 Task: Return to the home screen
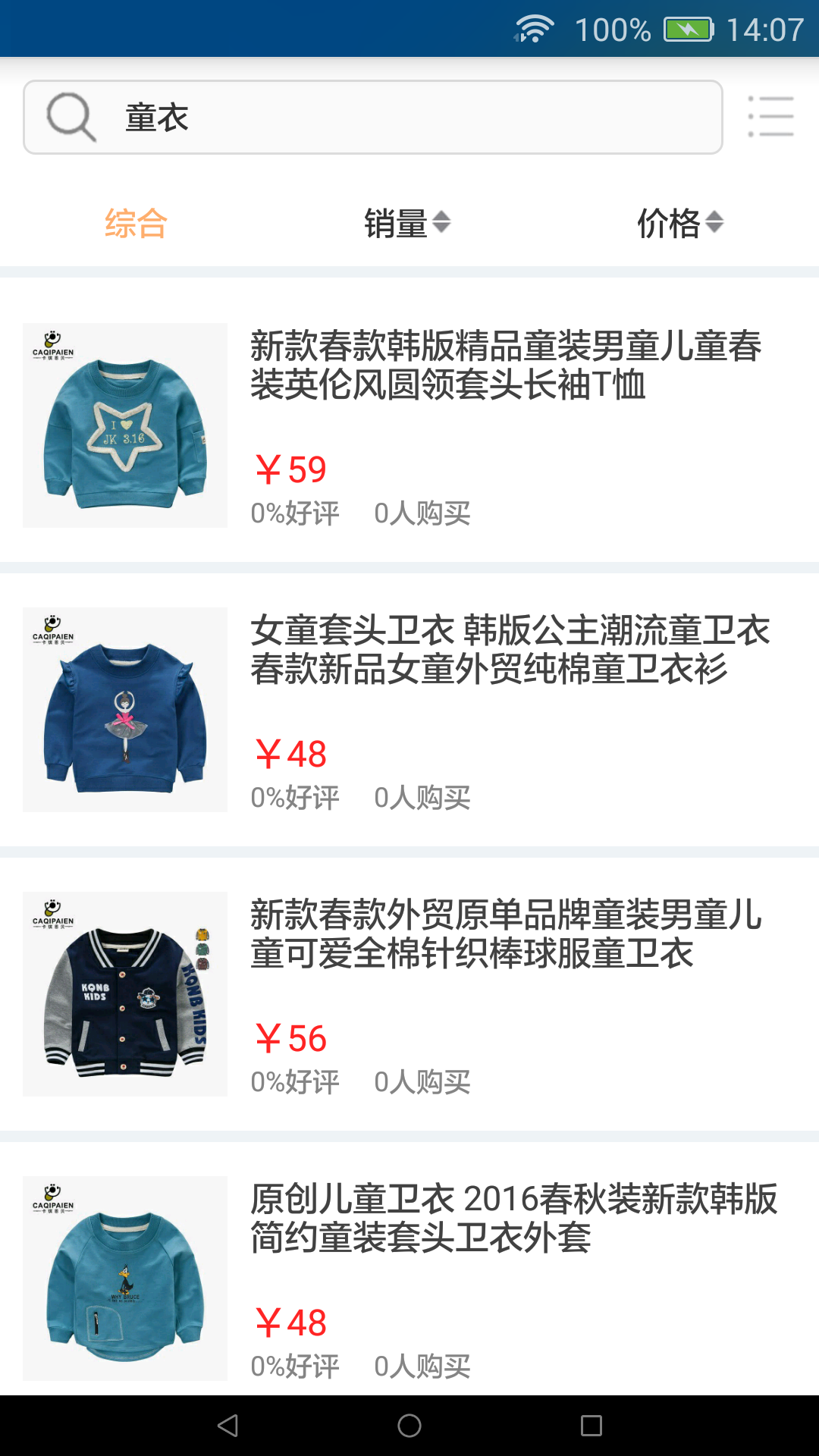[x=409, y=1426]
